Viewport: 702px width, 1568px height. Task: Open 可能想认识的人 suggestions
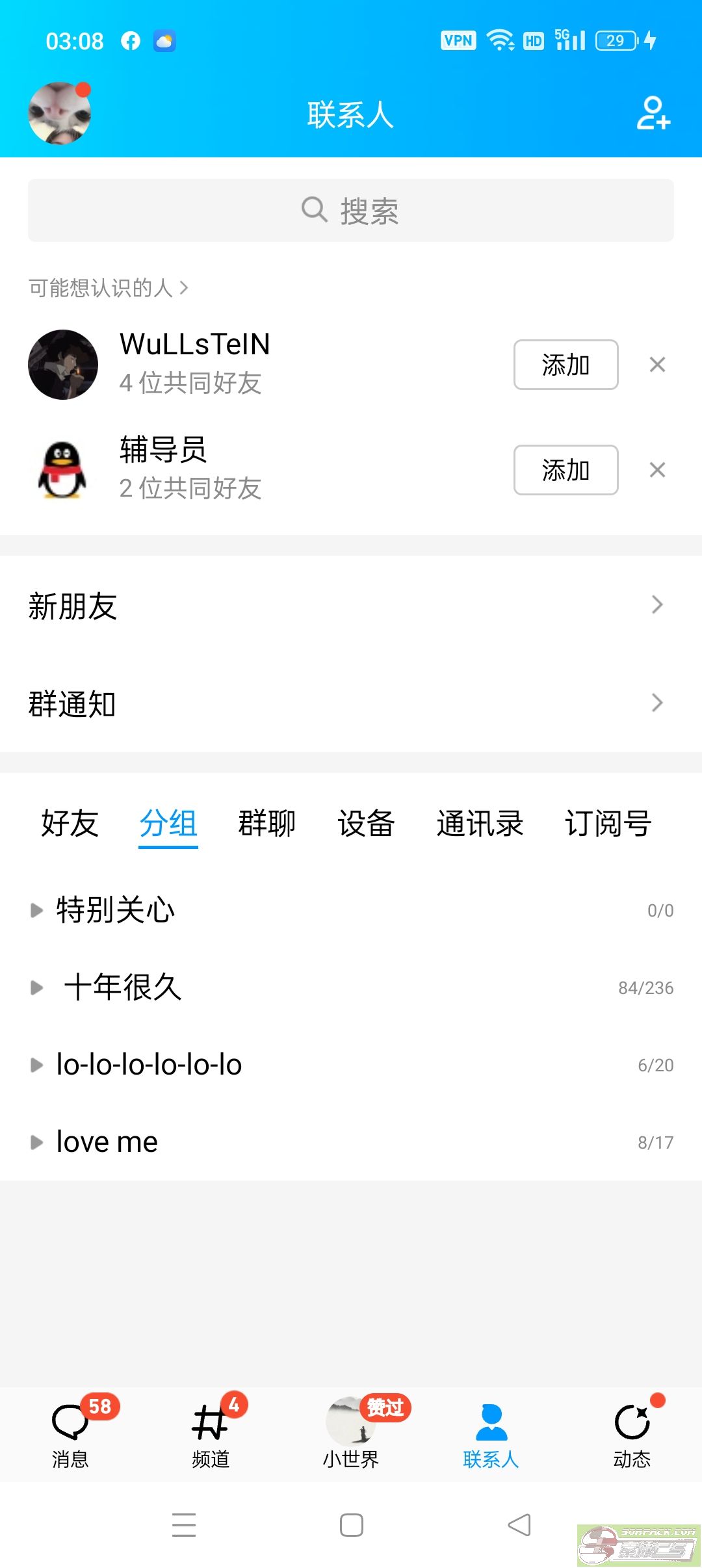click(x=108, y=287)
